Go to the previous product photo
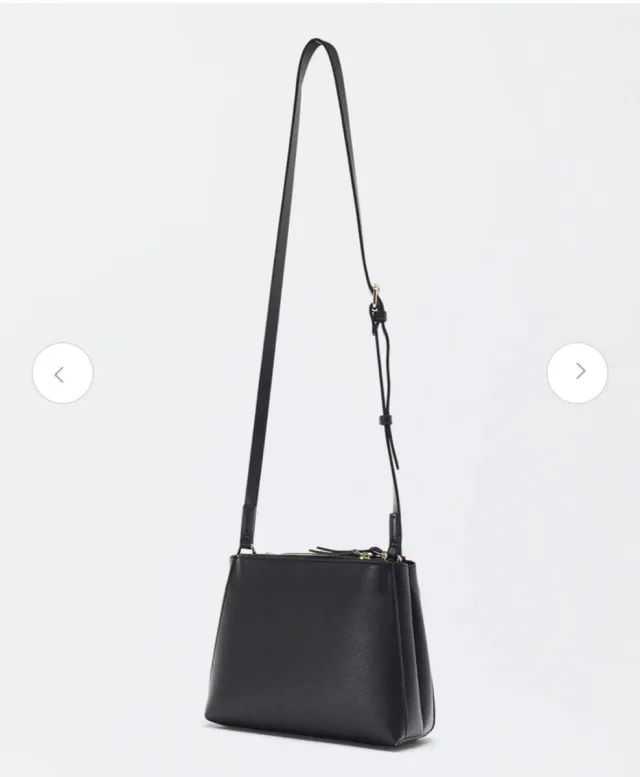The width and height of the screenshot is (640, 777). (x=62, y=373)
